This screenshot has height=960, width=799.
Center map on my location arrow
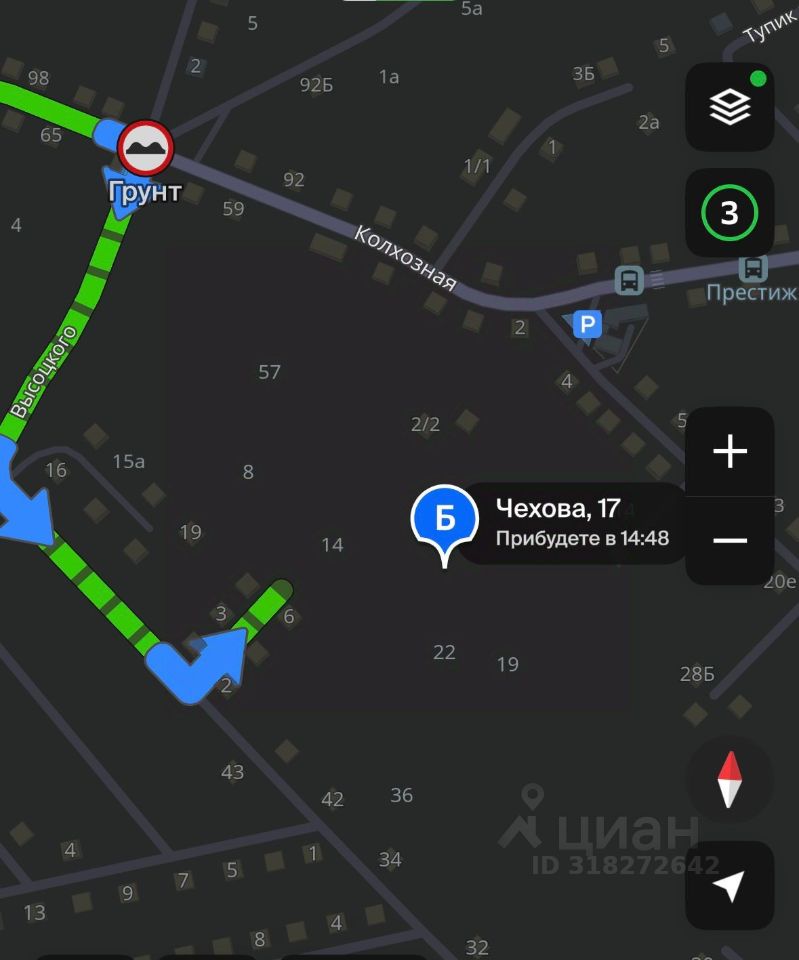coord(730,886)
